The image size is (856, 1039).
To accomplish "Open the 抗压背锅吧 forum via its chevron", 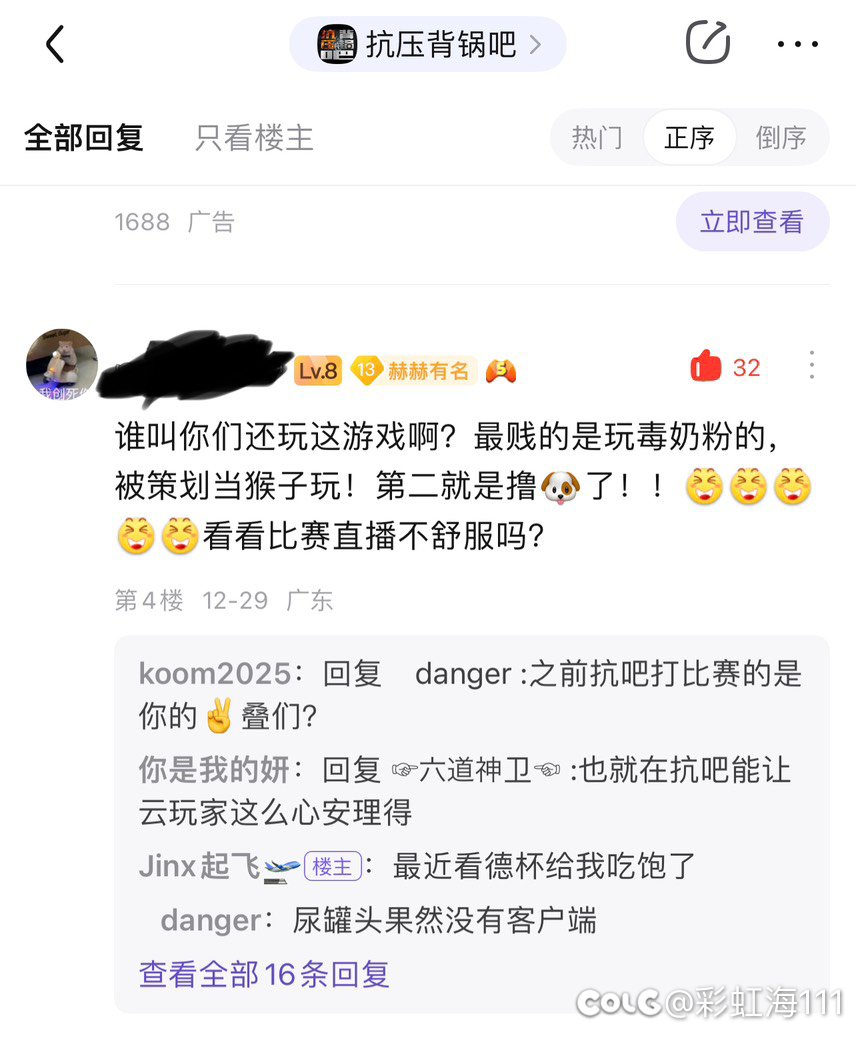I will pyautogui.click(x=536, y=44).
